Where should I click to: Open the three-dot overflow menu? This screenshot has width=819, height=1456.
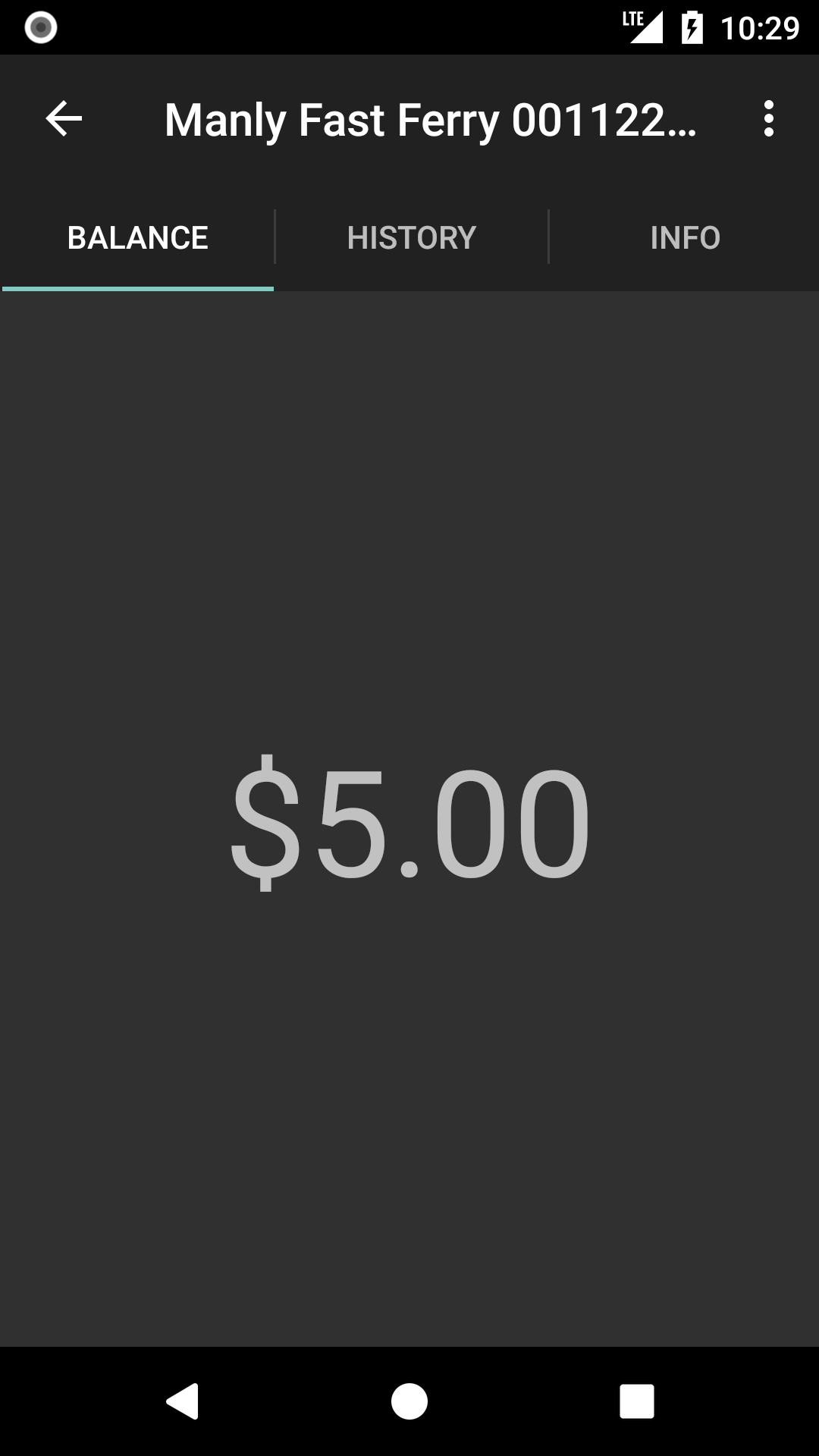769,119
